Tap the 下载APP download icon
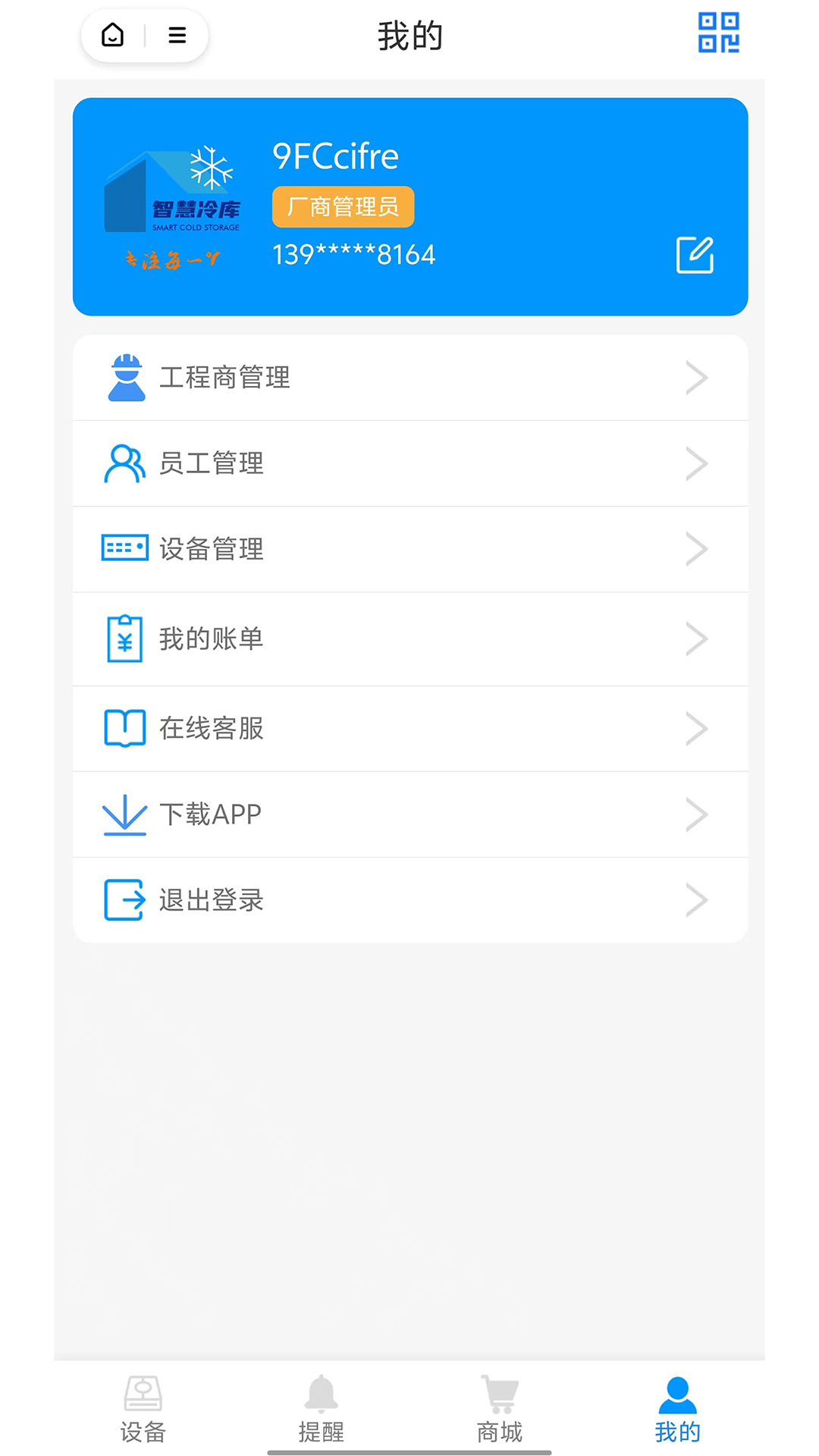Viewport: 819px width, 1456px height. click(124, 814)
